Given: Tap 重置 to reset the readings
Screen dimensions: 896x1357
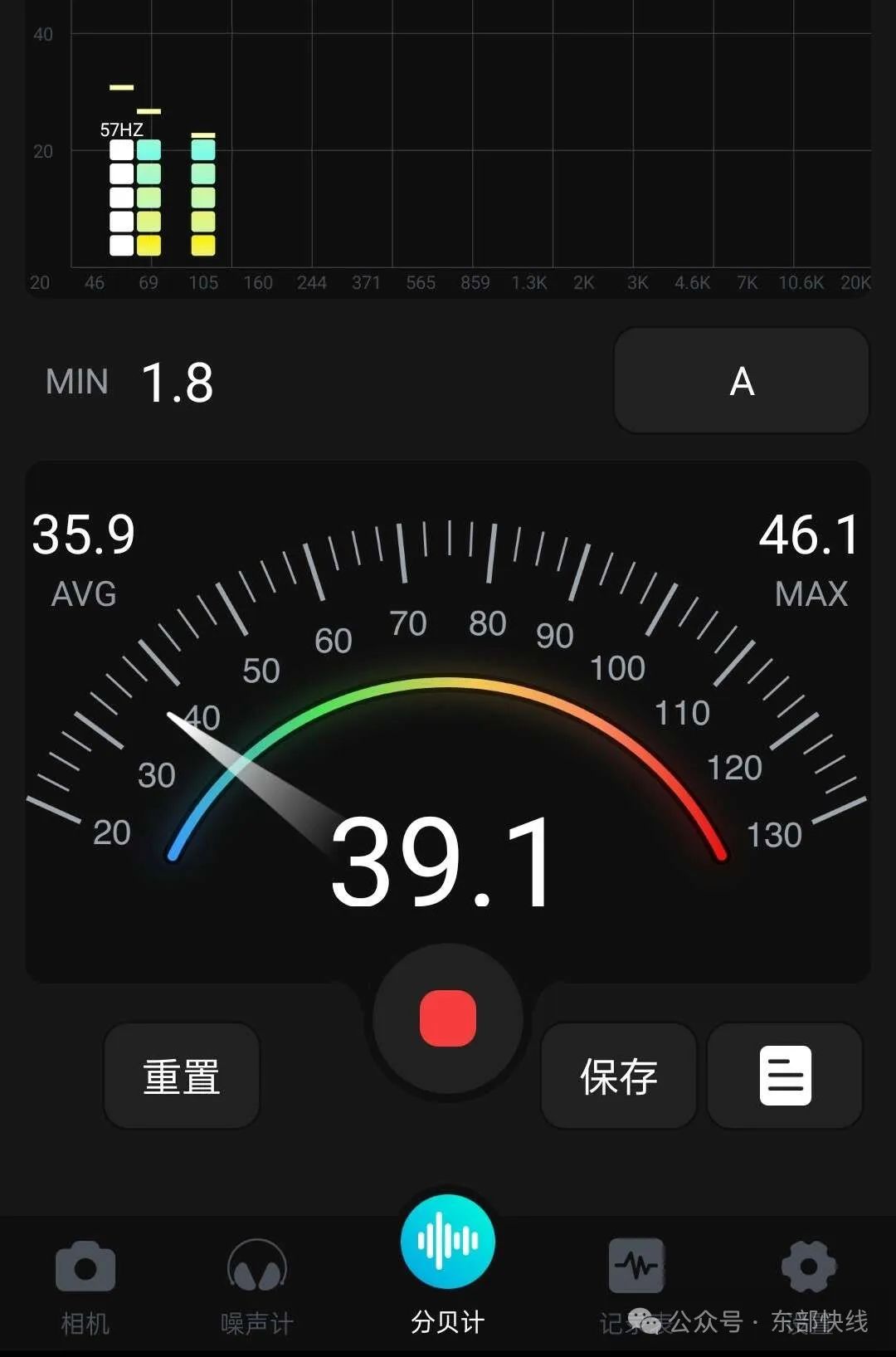Looking at the screenshot, I should click(182, 1076).
